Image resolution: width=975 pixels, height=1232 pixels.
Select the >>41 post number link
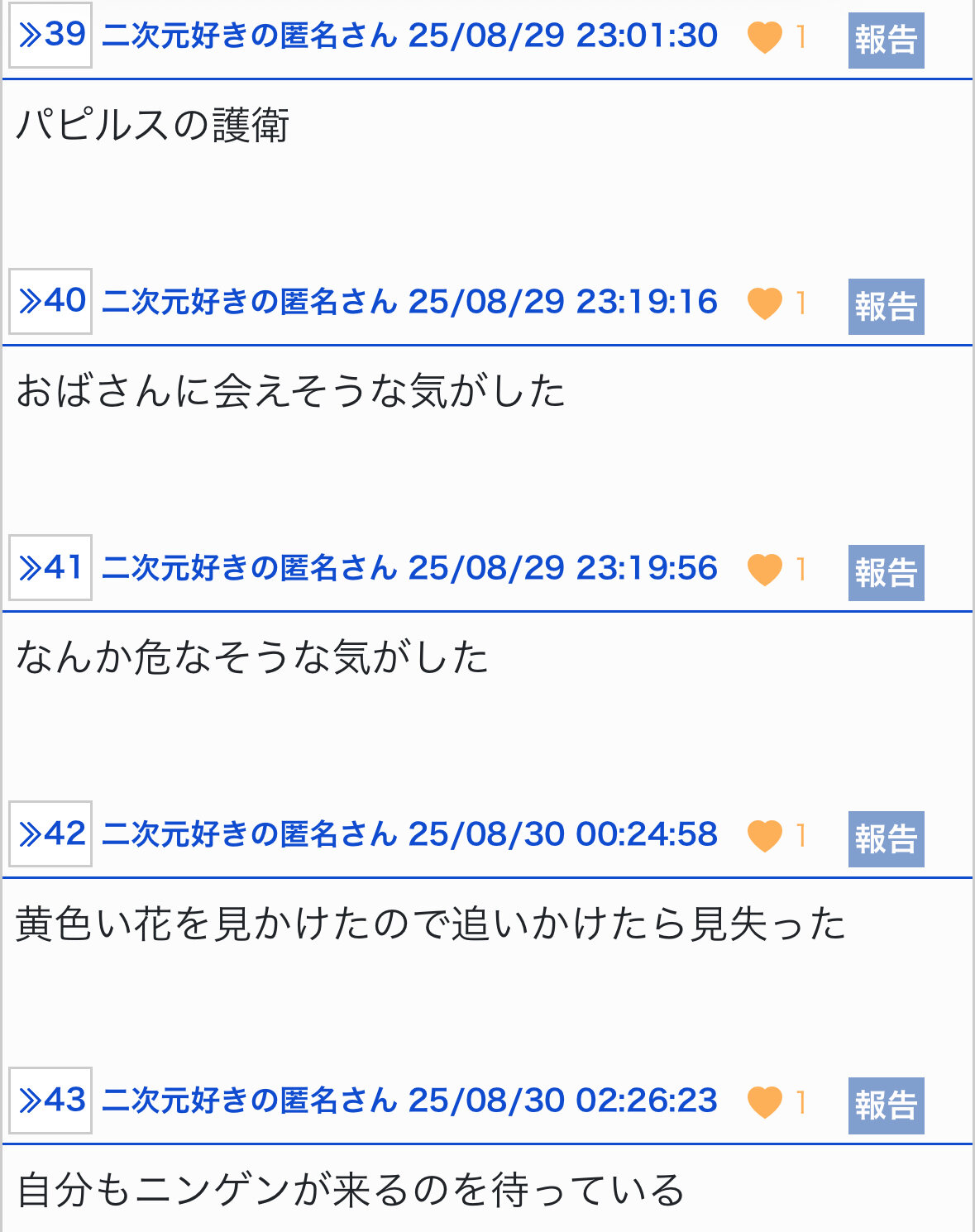(x=50, y=568)
